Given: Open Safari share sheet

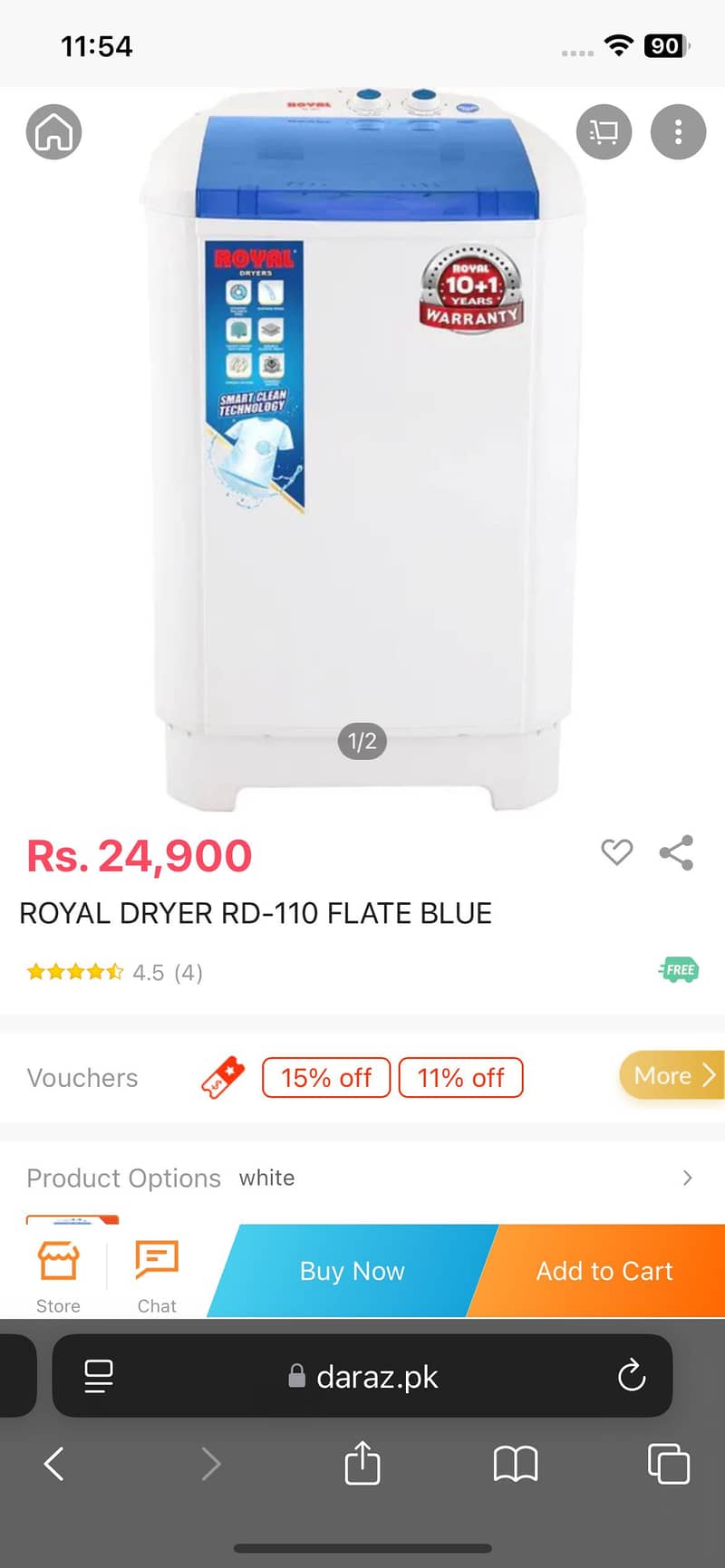Looking at the screenshot, I should pyautogui.click(x=362, y=1463).
